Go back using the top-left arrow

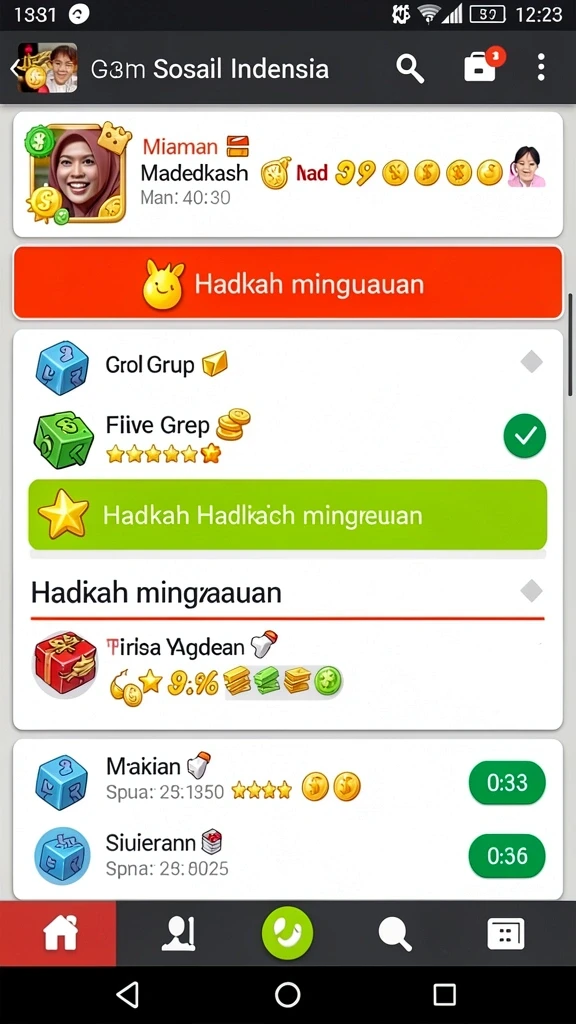(x=16, y=68)
